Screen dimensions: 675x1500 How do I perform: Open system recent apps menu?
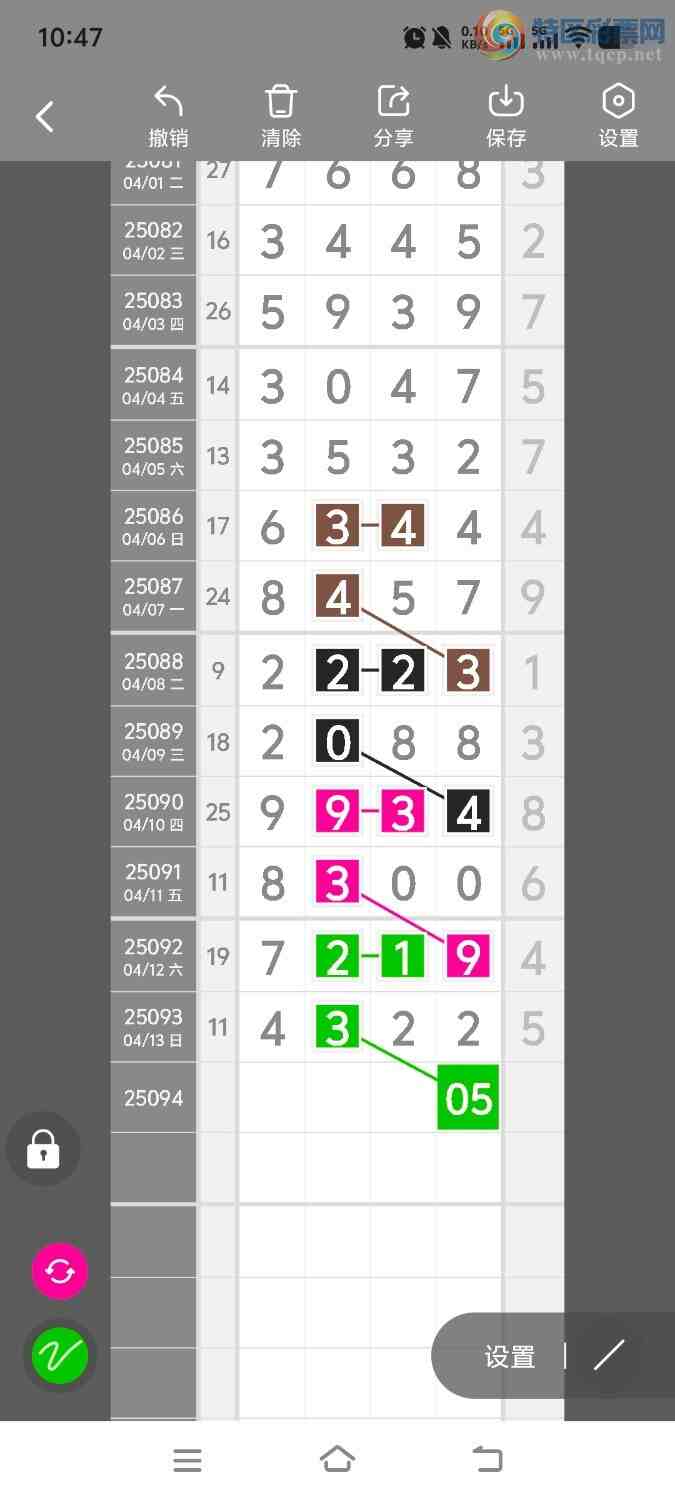coord(187,1460)
